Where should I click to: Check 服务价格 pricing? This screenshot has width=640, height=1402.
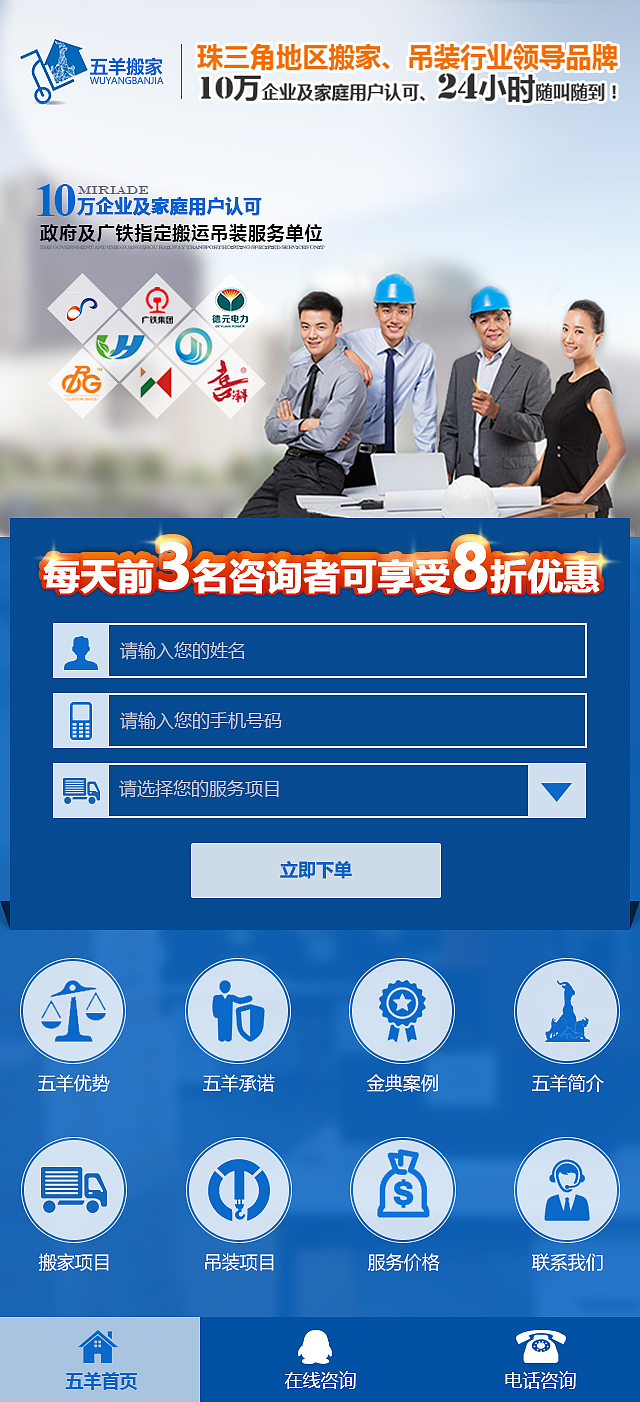pyautogui.click(x=403, y=1205)
